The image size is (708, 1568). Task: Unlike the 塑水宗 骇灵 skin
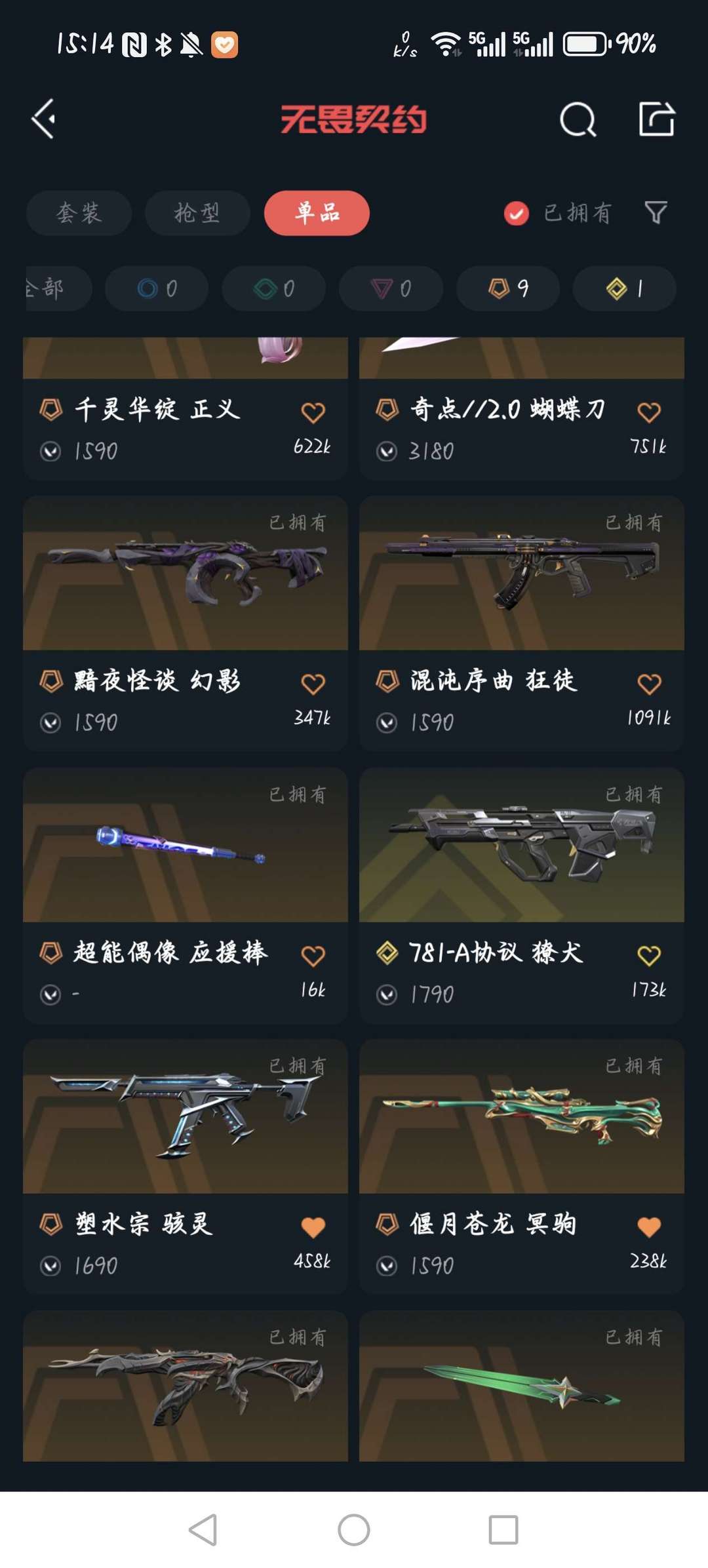(x=313, y=1227)
